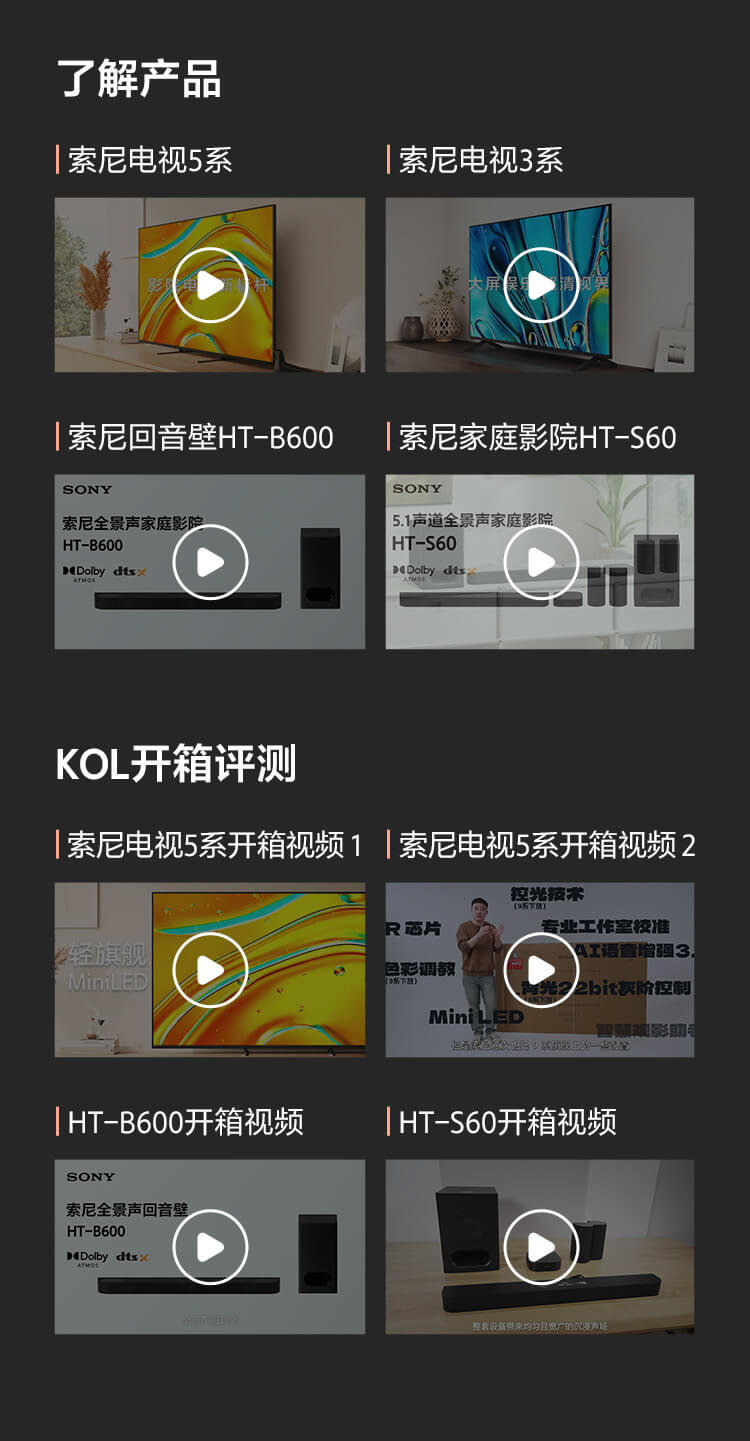Play the 索尼电视3系 product video

click(541, 285)
